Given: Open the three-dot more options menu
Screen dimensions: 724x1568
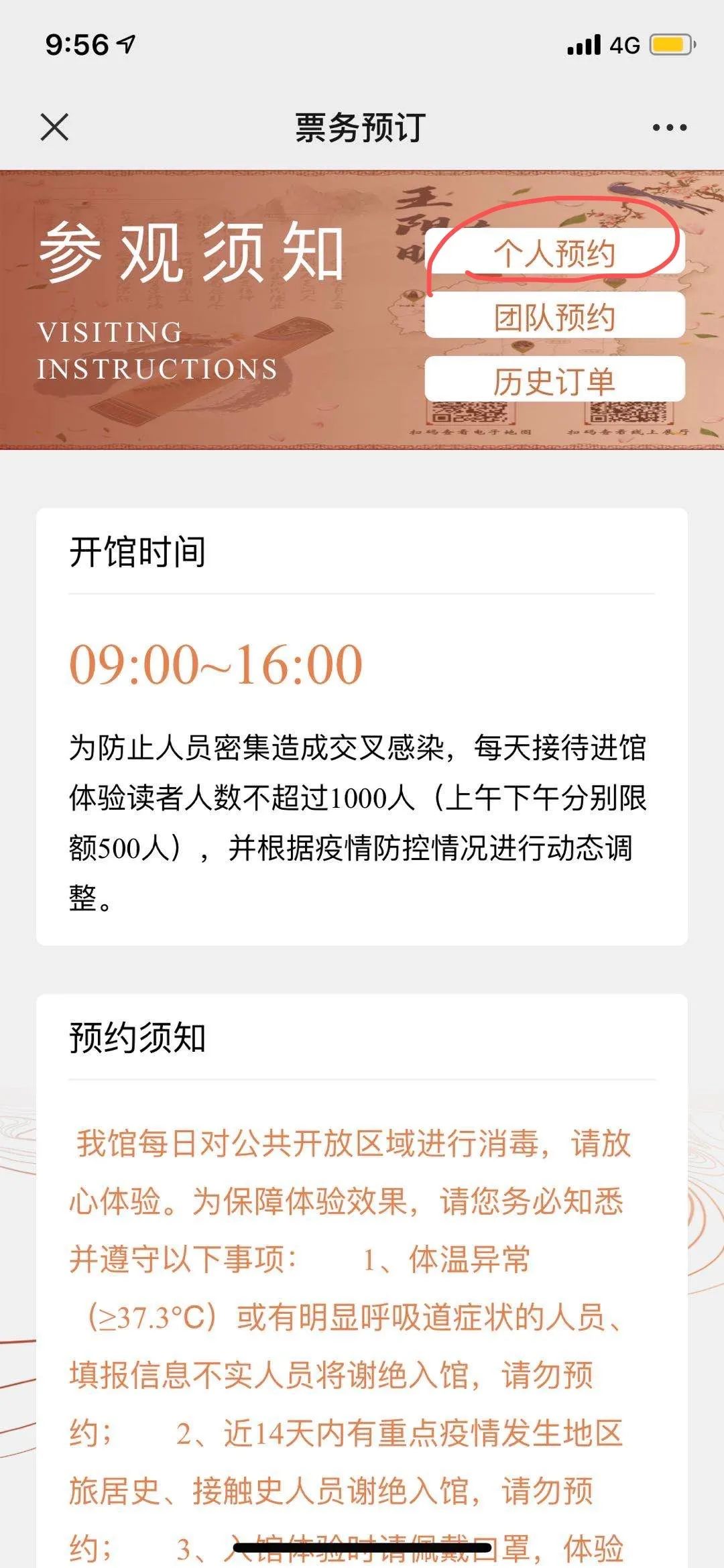Looking at the screenshot, I should tap(670, 127).
